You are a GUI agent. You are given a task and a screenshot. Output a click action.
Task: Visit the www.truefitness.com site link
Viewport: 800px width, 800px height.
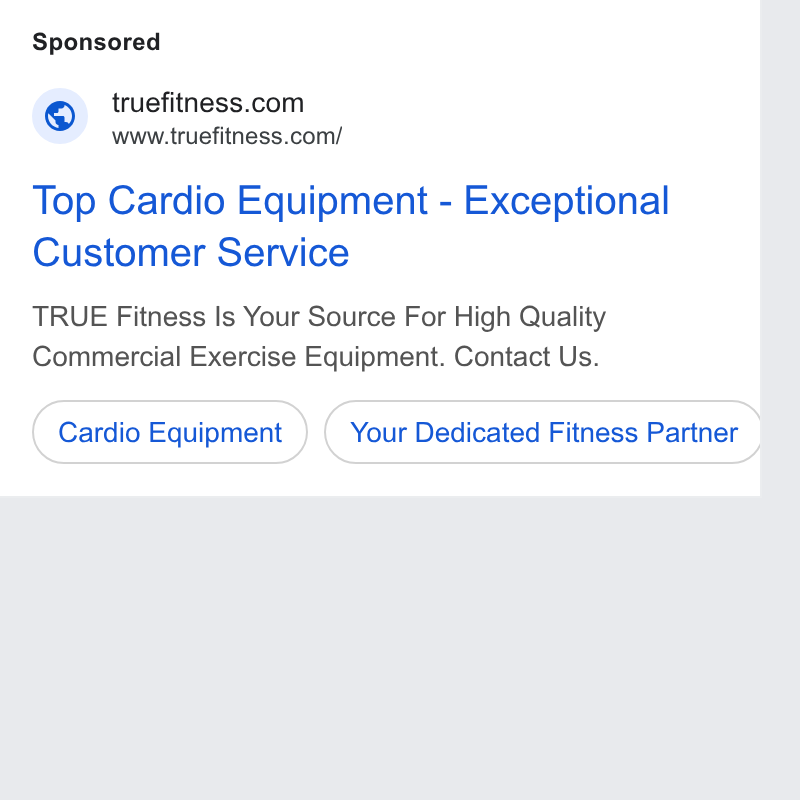pos(227,136)
